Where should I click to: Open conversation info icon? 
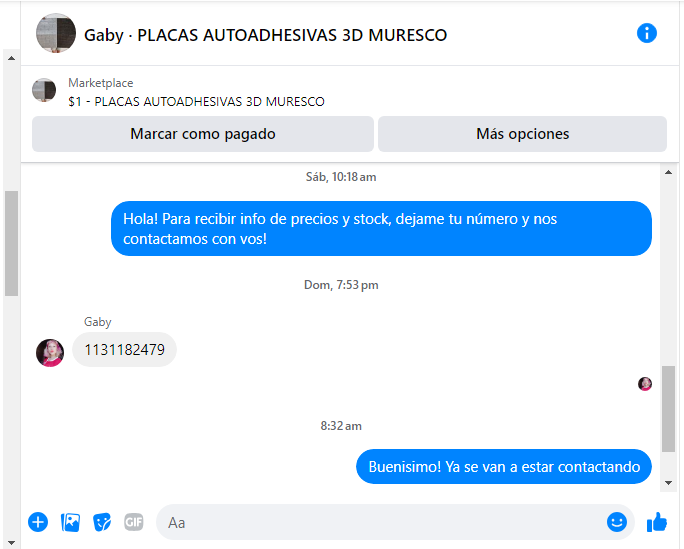[647, 33]
